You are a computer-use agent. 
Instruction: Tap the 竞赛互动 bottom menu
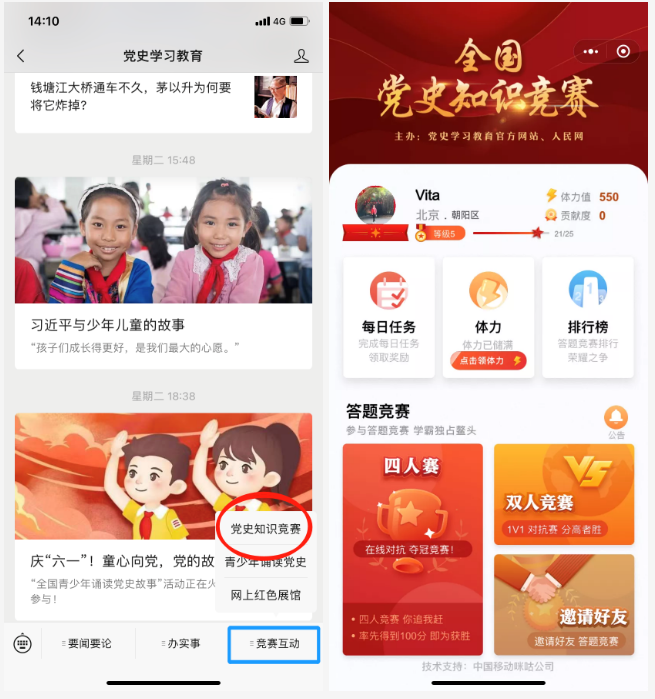(273, 644)
